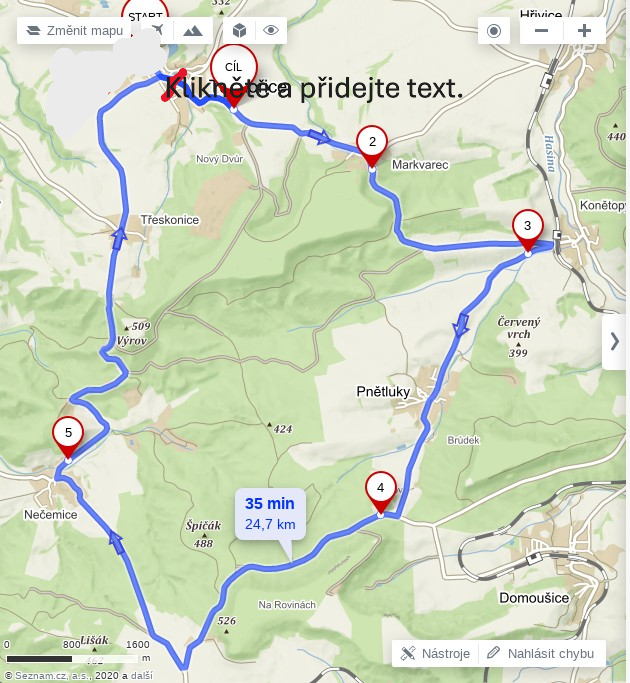Tap the CÍL destination marker
This screenshot has width=630, height=683.
(x=234, y=70)
